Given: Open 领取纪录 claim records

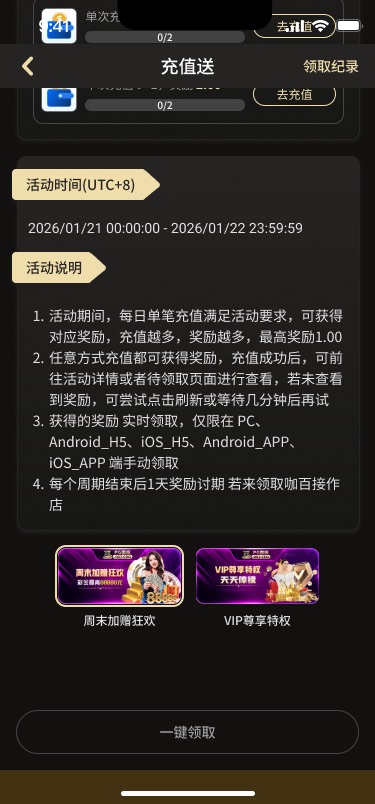Looking at the screenshot, I should pos(330,67).
